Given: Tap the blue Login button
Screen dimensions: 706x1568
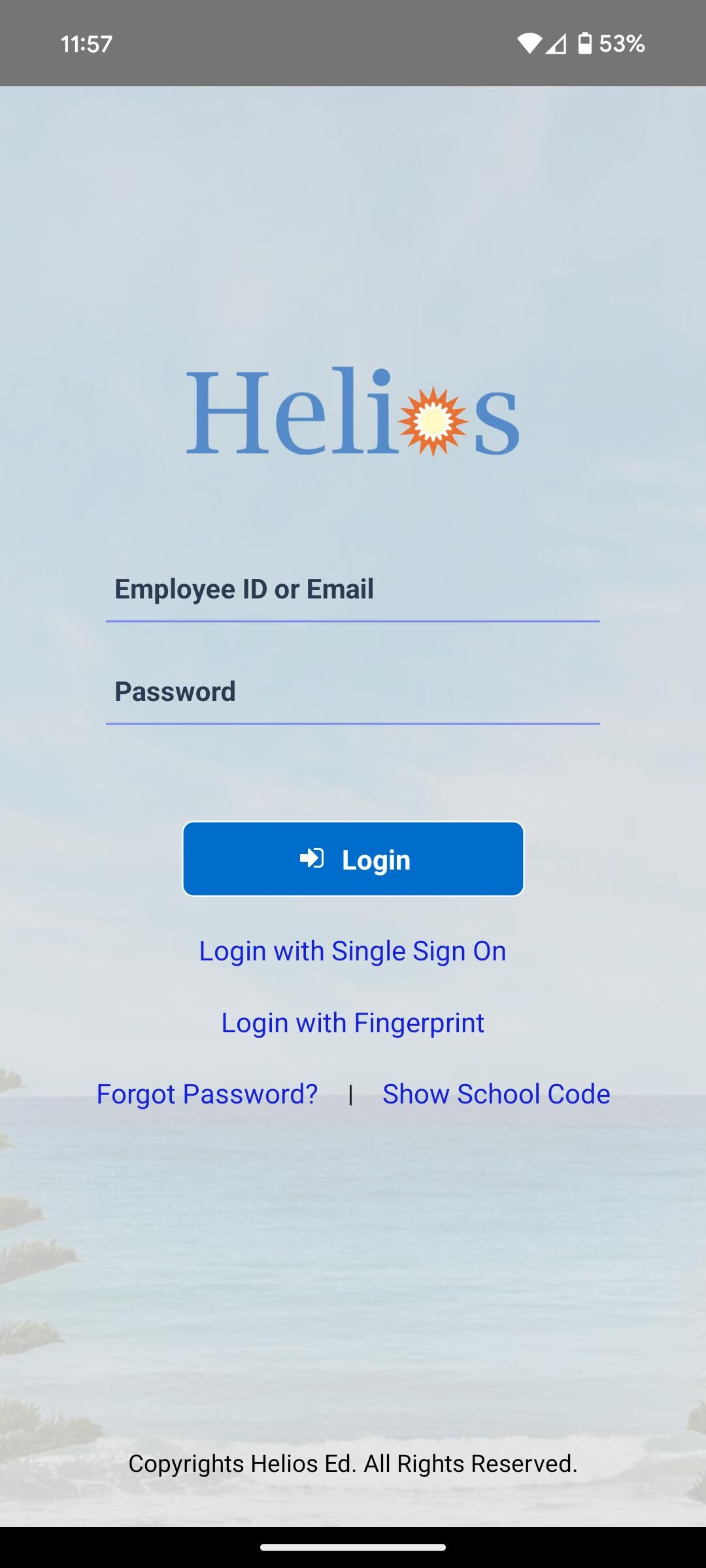Looking at the screenshot, I should (353, 859).
